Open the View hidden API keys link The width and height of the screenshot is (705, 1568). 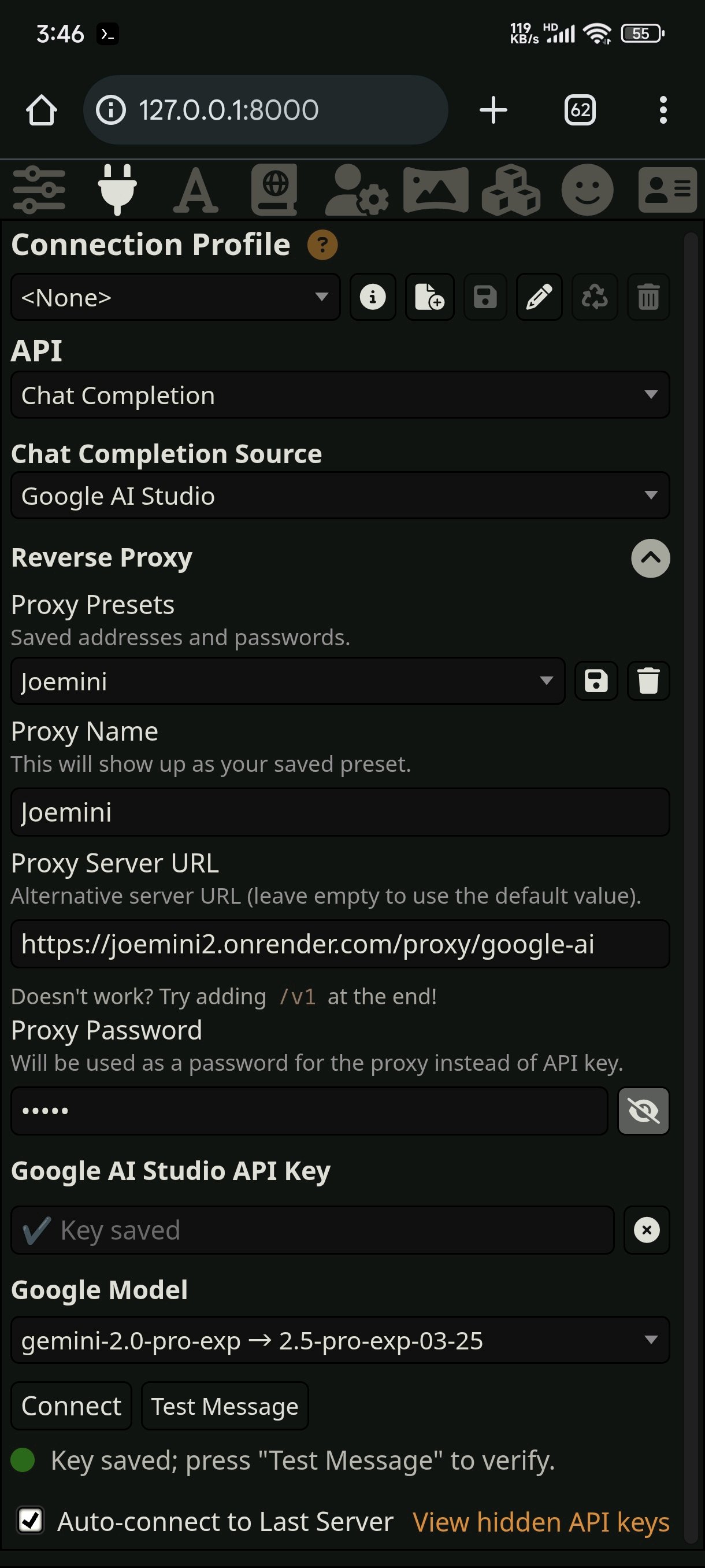541,1522
